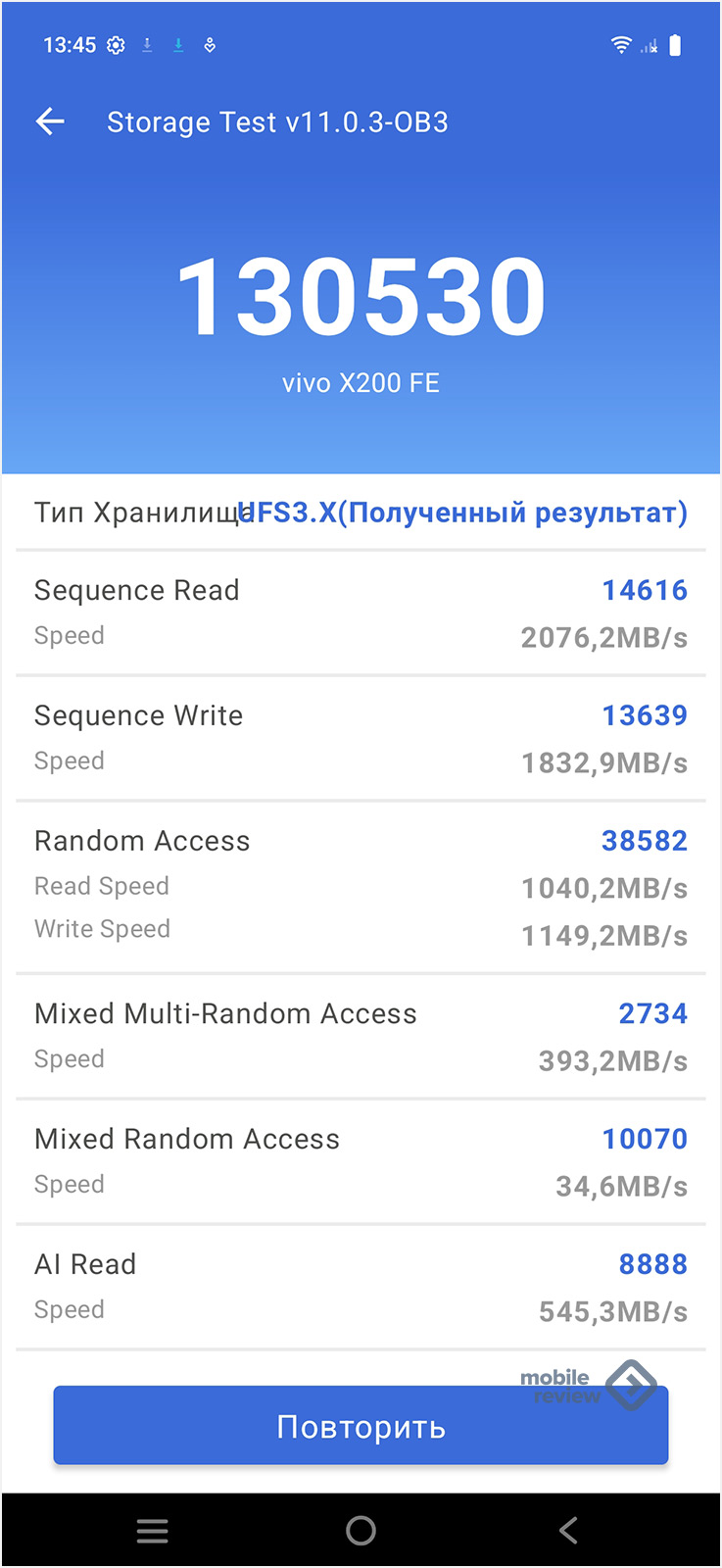Screen dimensions: 722x1568
Task: Tap the Повторить button to rerun test
Action: pos(361,1426)
